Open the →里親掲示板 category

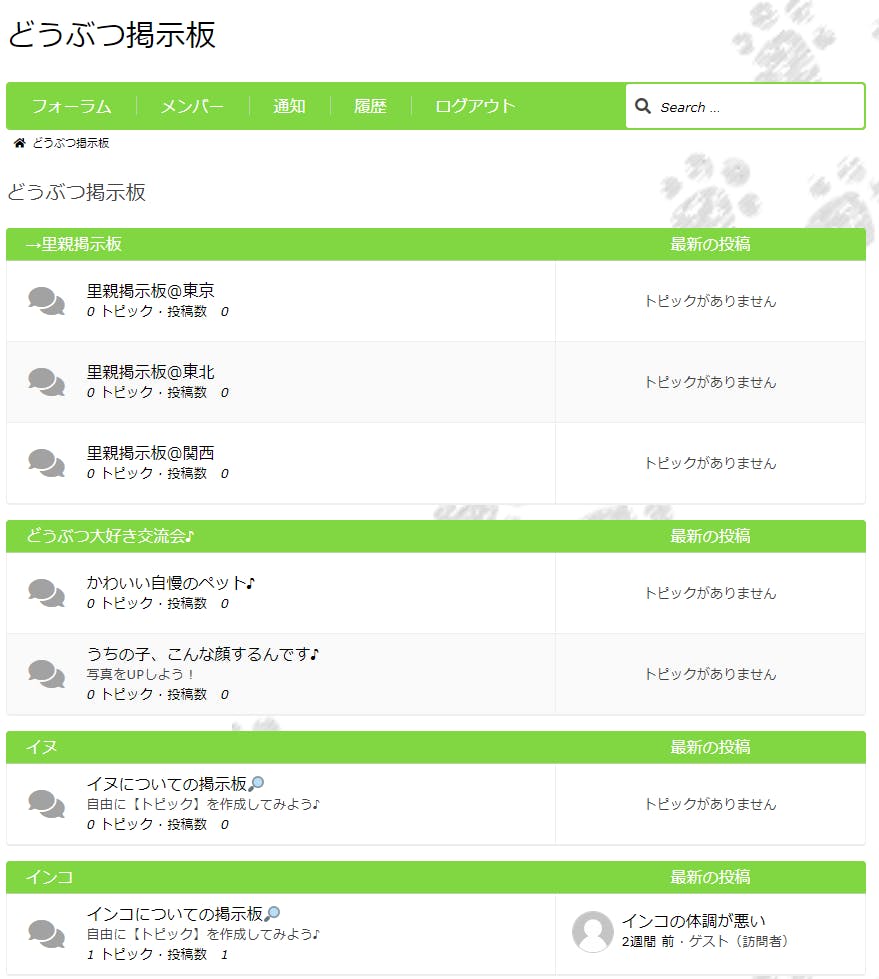point(73,244)
